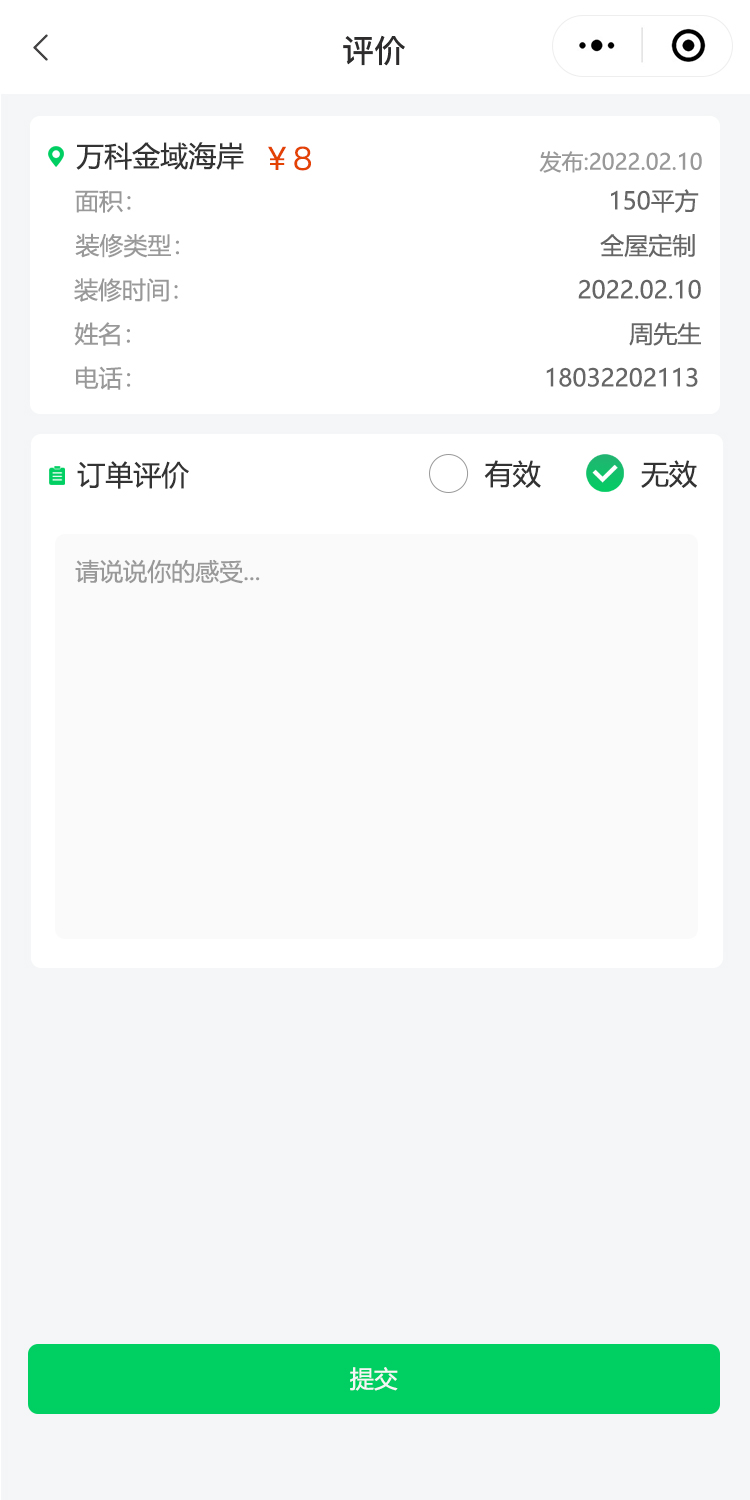Image resolution: width=750 pixels, height=1500 pixels.
Task: Select the 有效 radio option
Action: (x=449, y=474)
